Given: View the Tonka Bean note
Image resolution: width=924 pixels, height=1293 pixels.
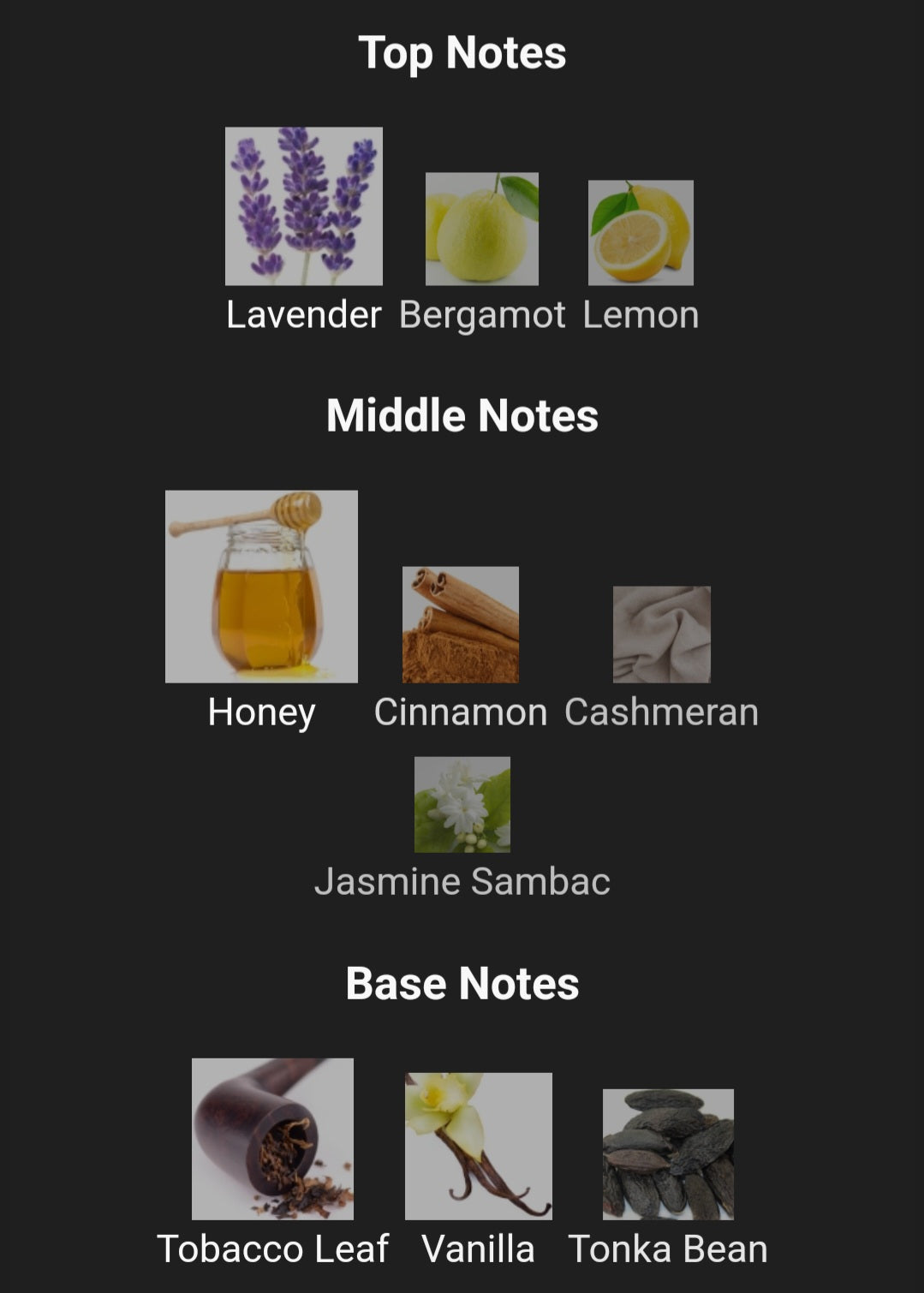Looking at the screenshot, I should (668, 1153).
